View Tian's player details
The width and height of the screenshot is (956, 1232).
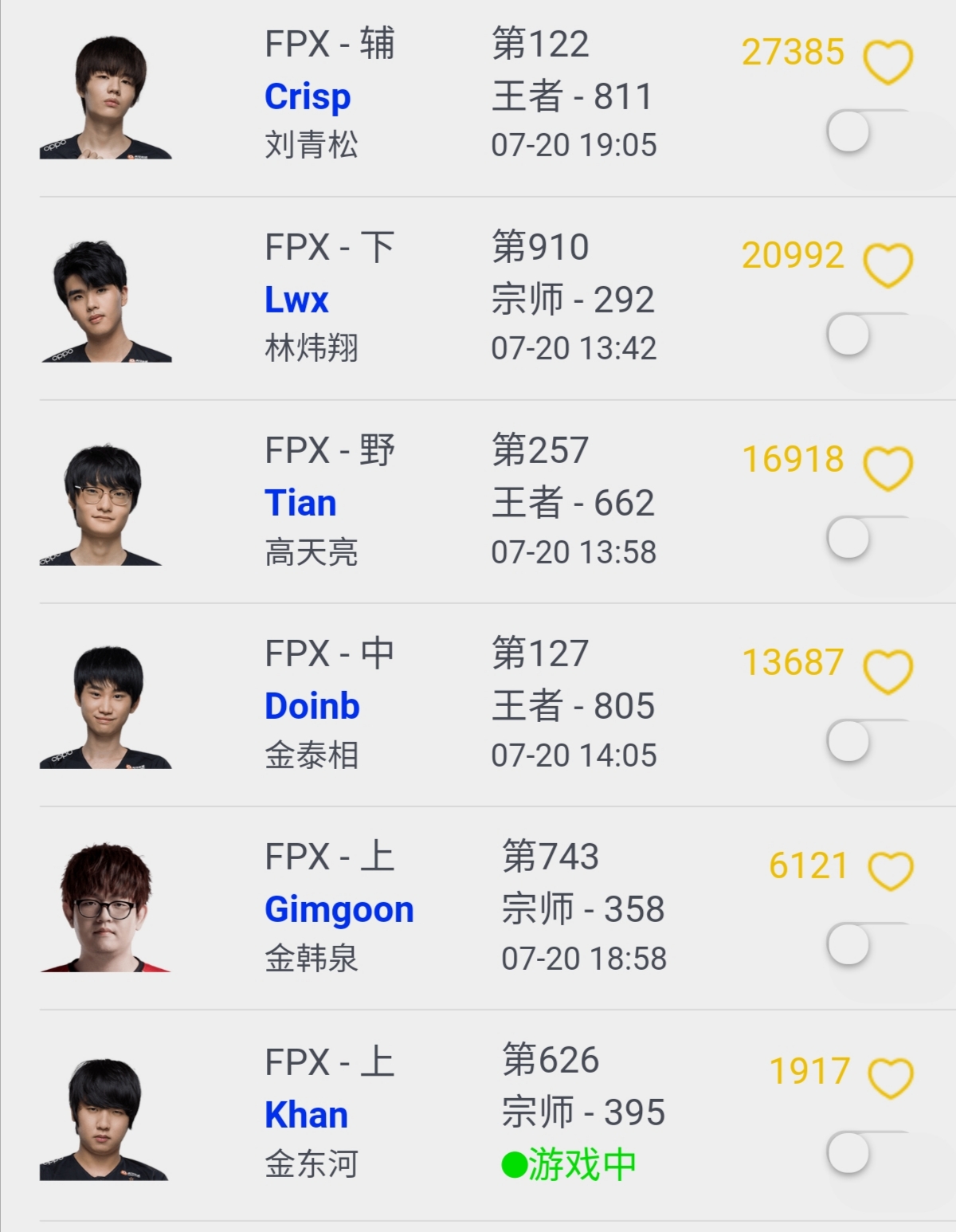pyautogui.click(x=300, y=503)
